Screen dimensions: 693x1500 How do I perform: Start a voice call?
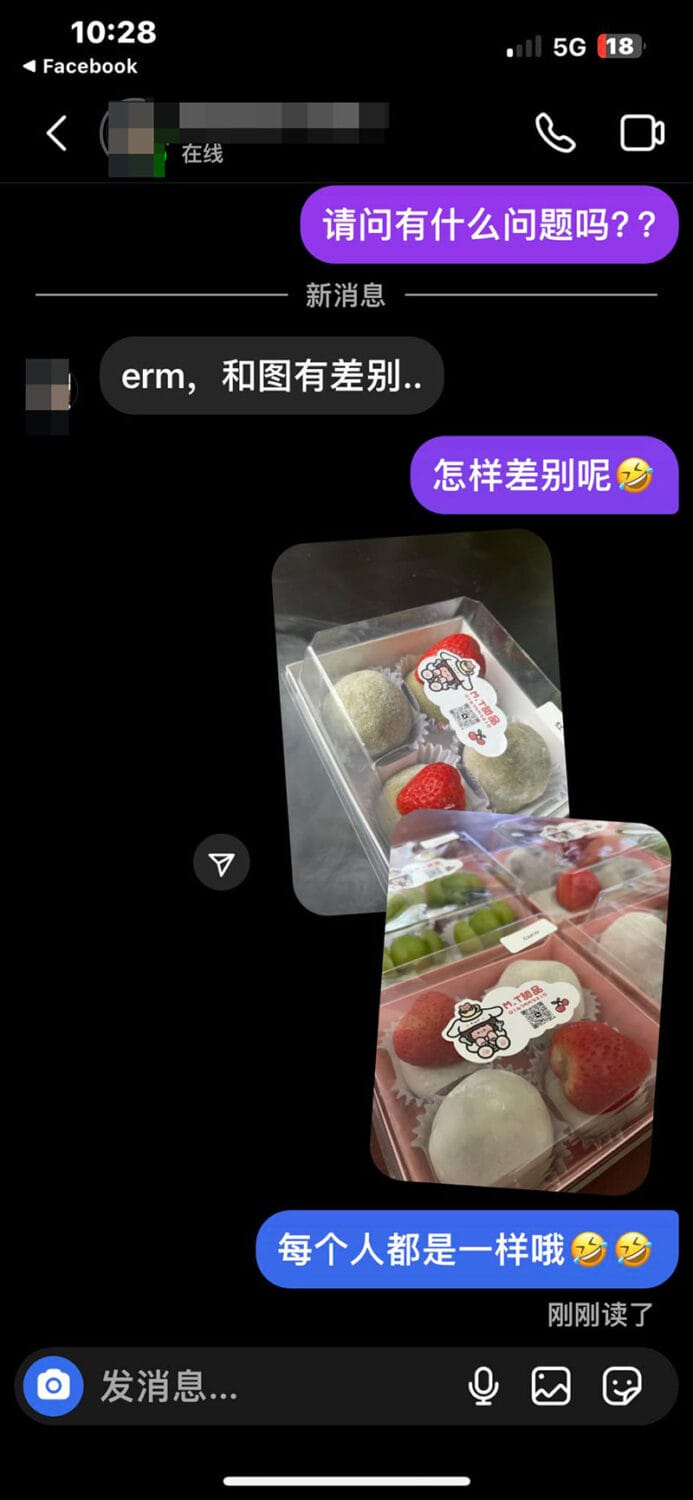pyautogui.click(x=554, y=133)
